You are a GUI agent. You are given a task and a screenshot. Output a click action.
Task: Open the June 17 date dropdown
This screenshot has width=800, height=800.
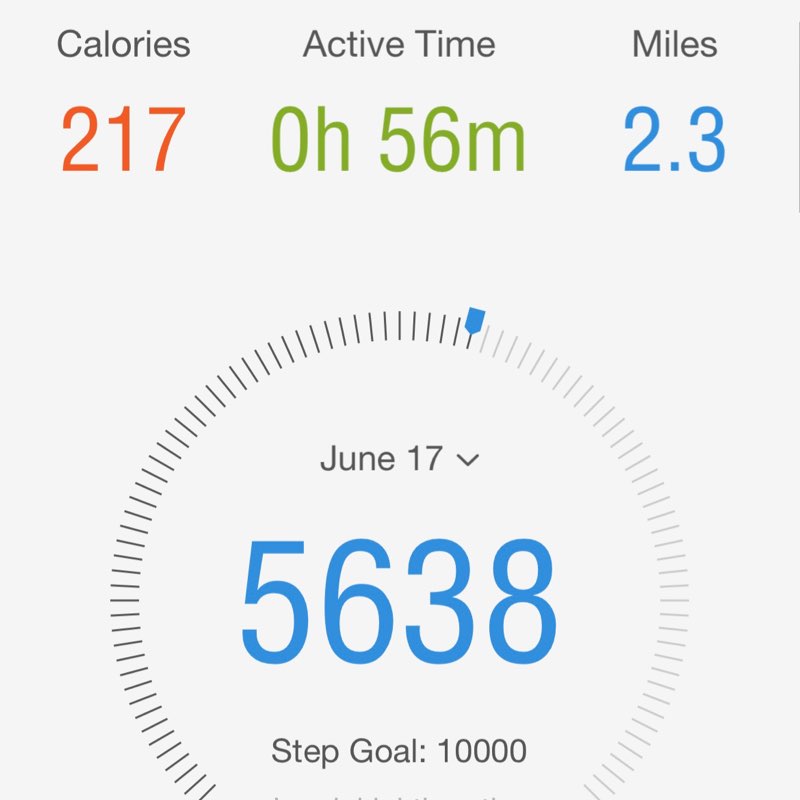click(x=400, y=459)
